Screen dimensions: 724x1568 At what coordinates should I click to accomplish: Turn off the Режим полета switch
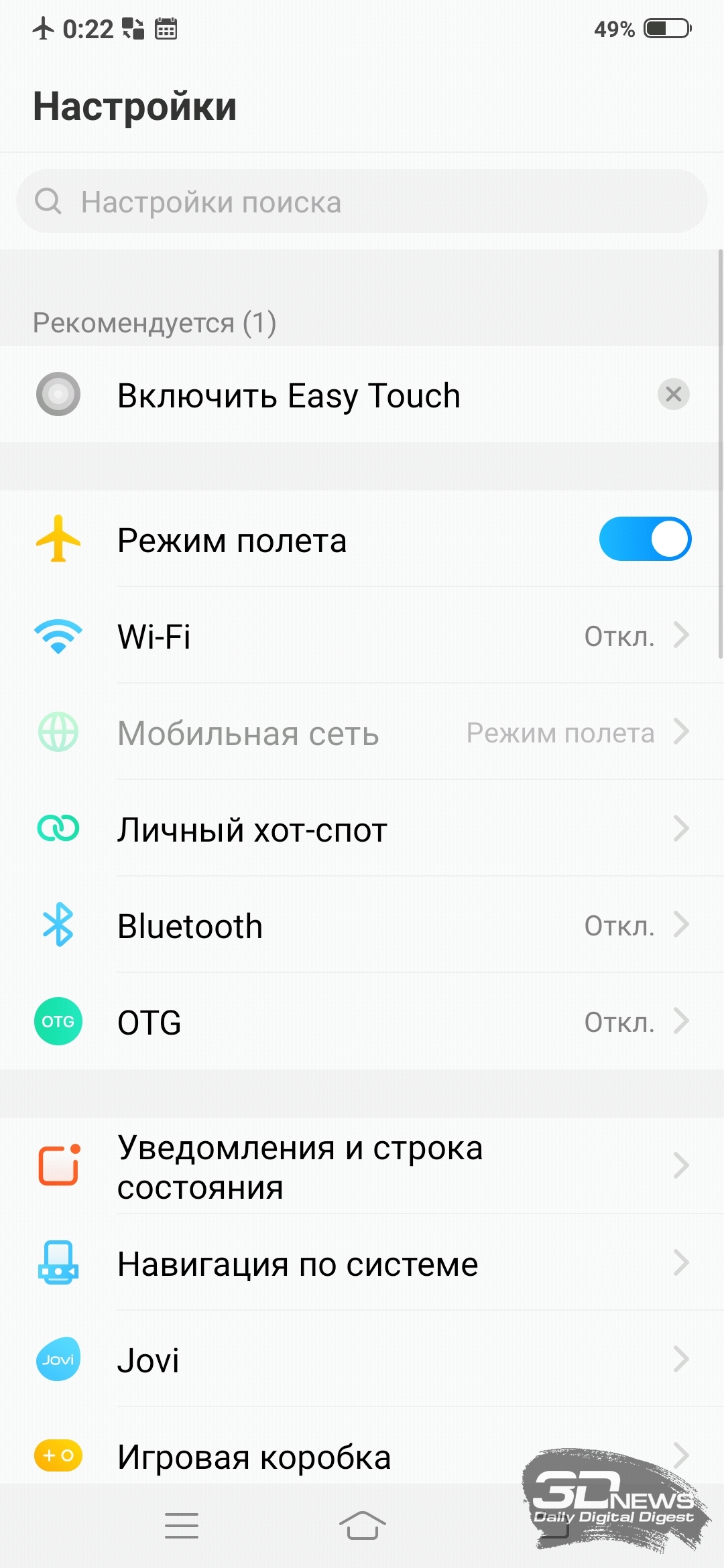click(645, 539)
